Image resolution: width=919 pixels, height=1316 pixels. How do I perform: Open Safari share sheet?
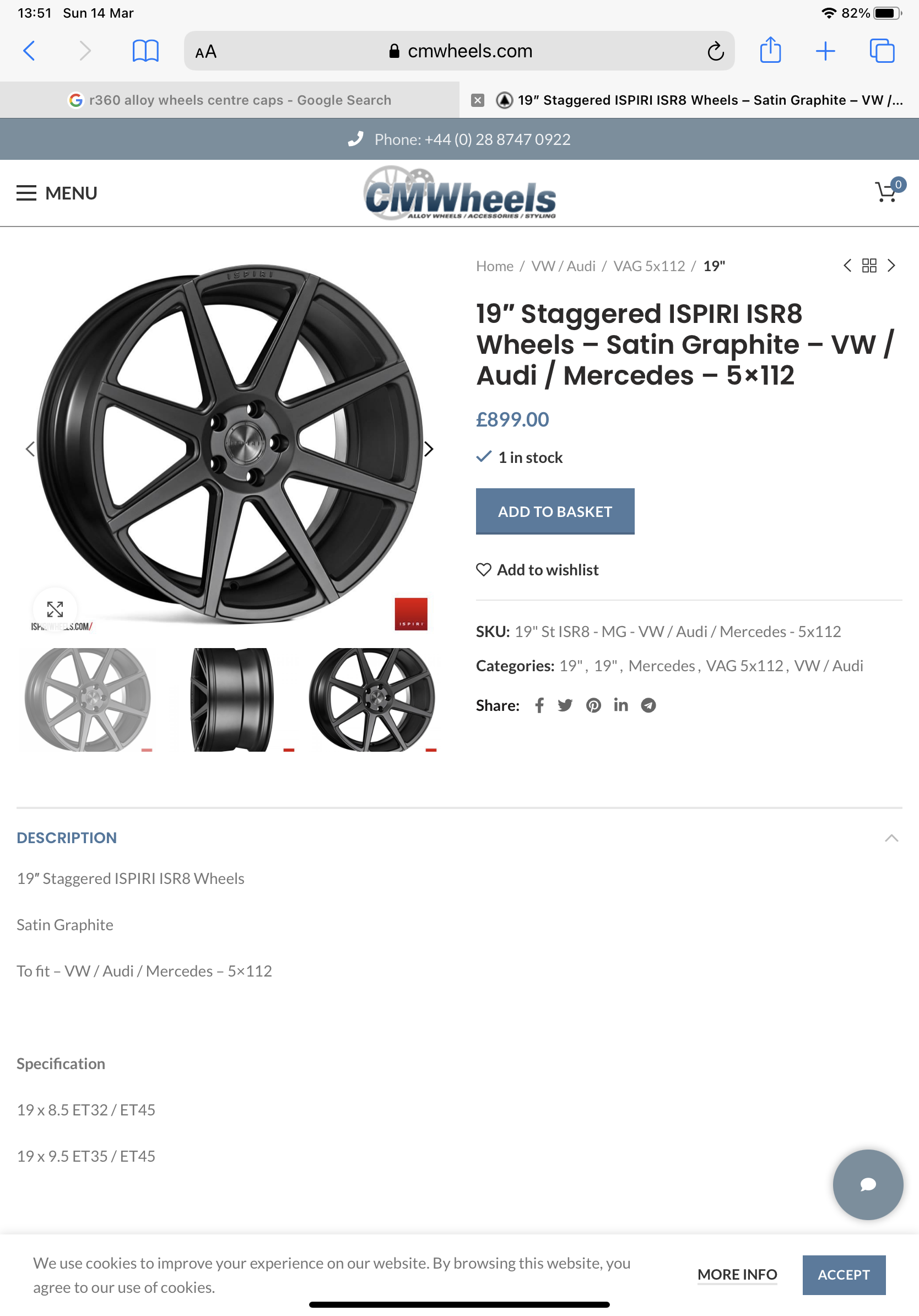tap(770, 51)
